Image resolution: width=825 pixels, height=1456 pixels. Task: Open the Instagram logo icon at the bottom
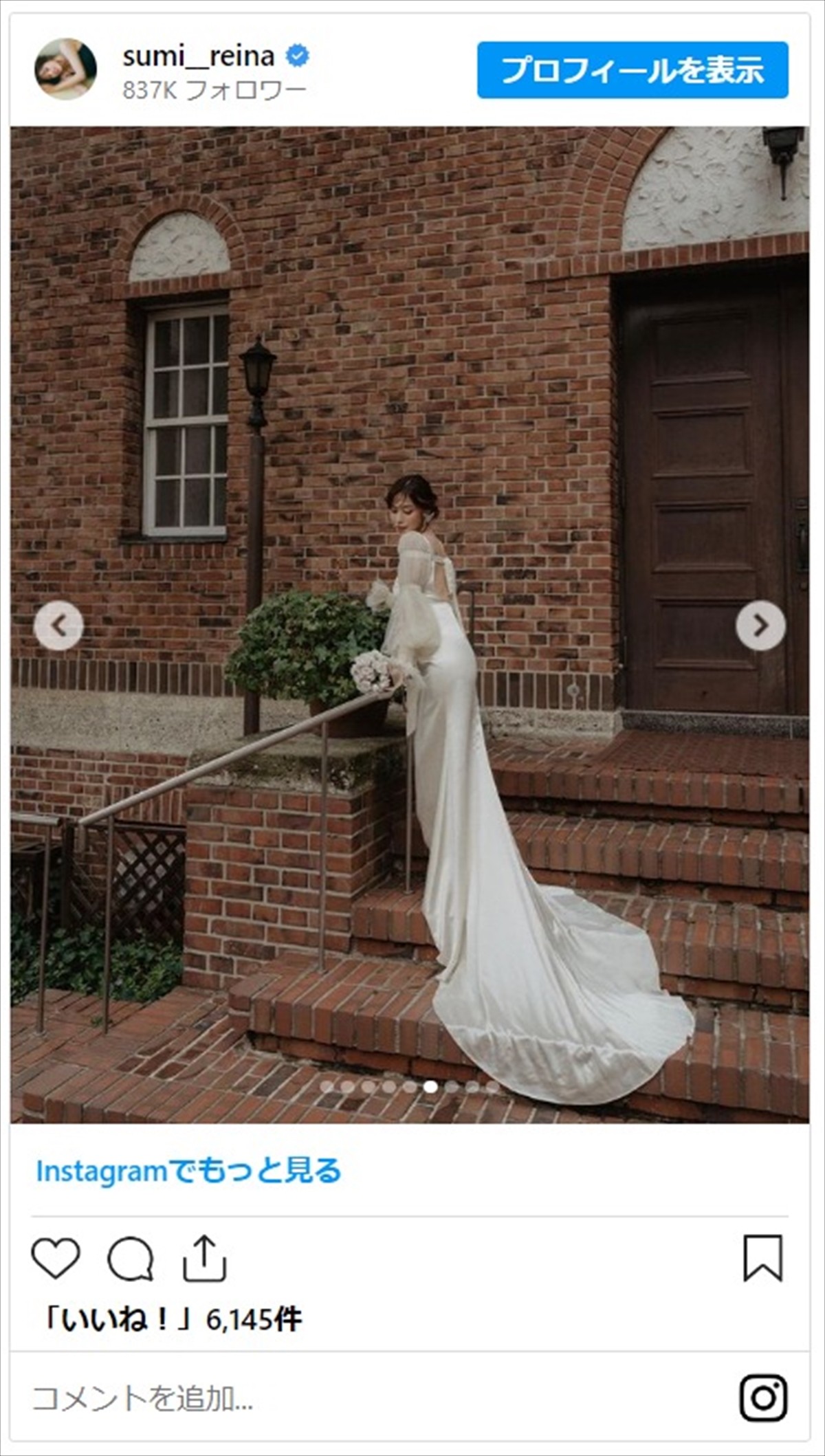tap(763, 1398)
